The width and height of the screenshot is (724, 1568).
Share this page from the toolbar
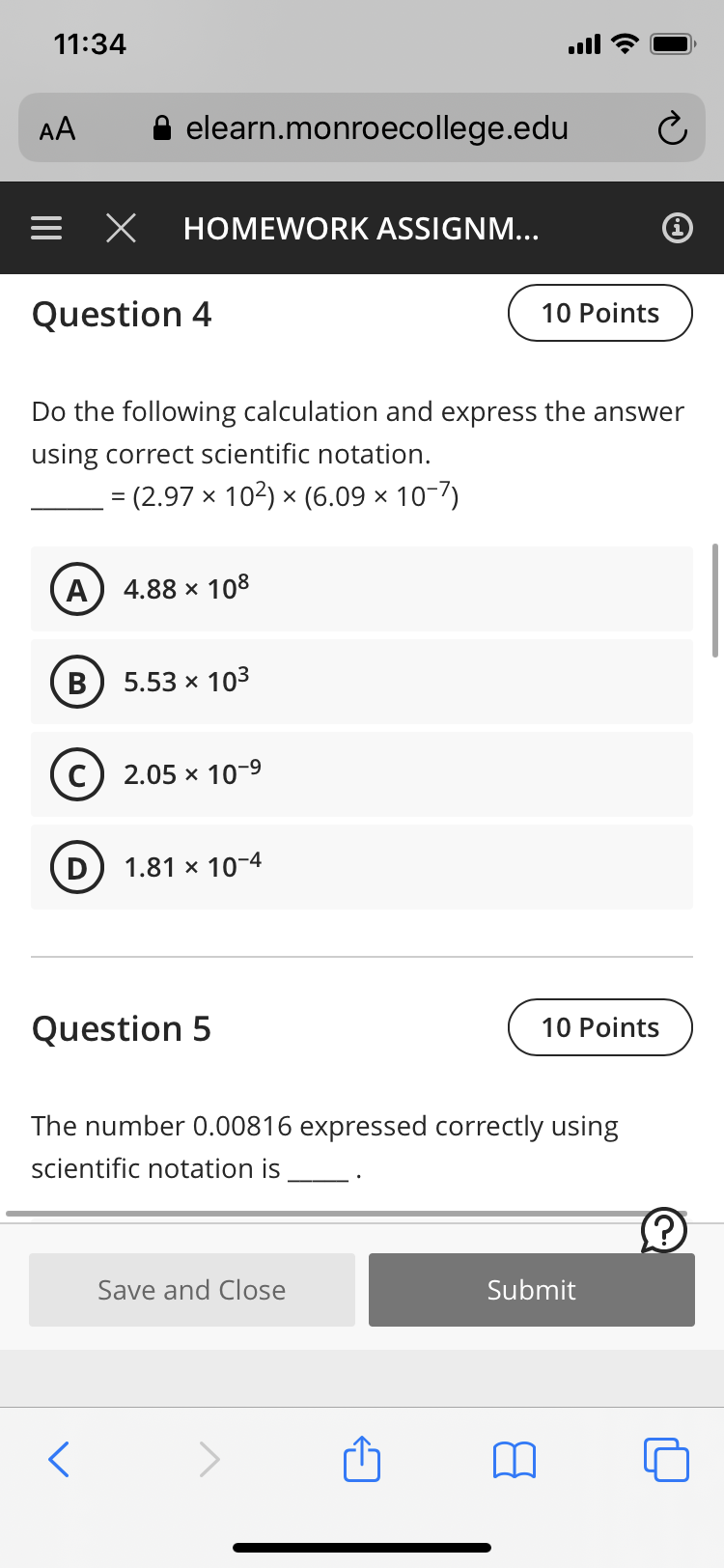pyautogui.click(x=362, y=1457)
